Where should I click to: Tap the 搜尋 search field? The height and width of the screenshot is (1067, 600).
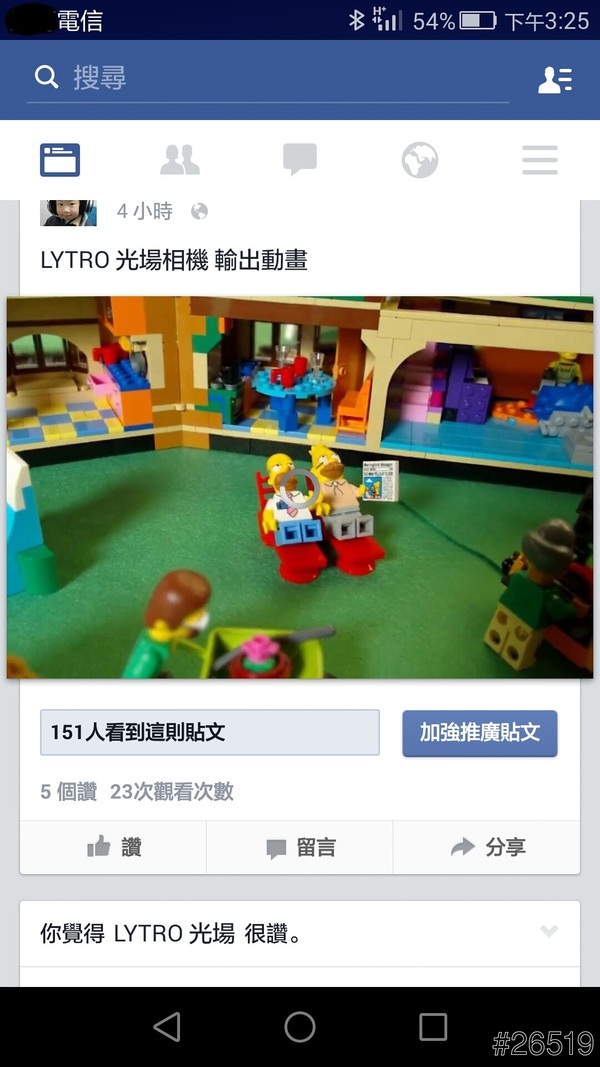pos(270,78)
